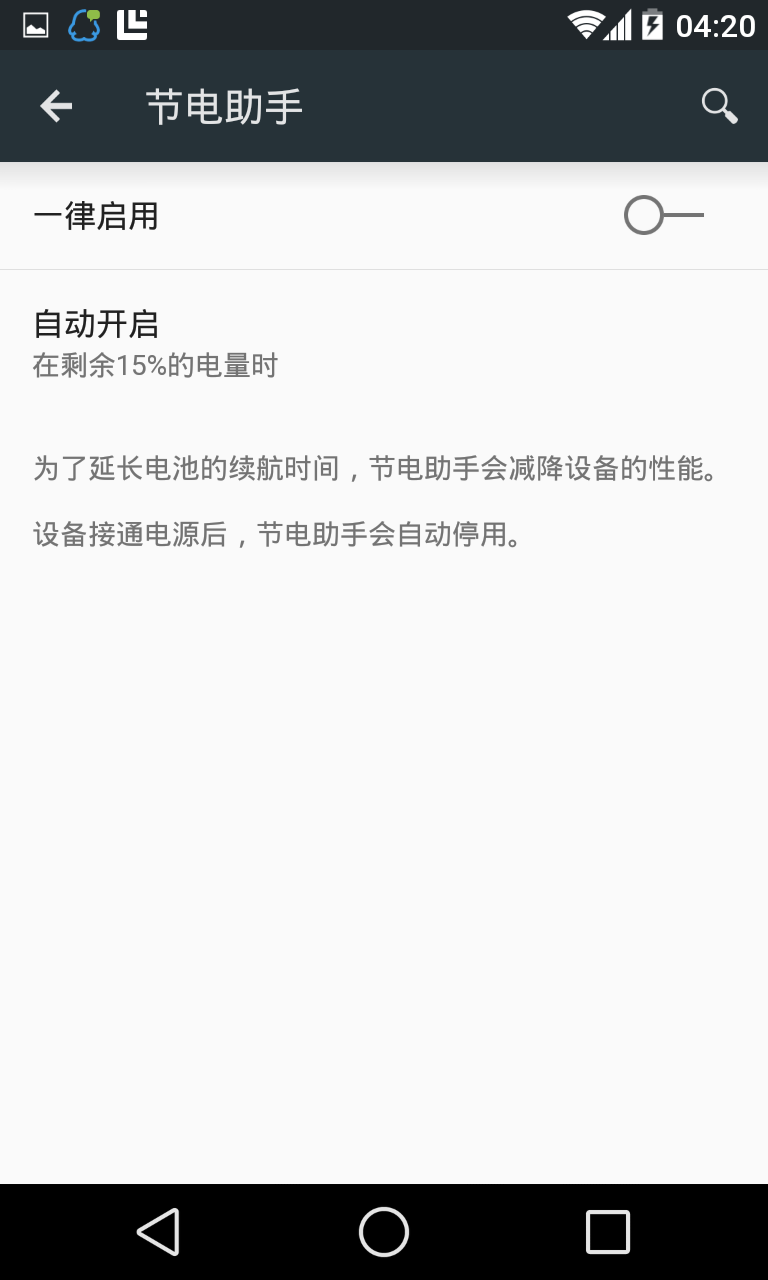Screen dimensions: 768x1280
Task: Go back from 节电助手 screen
Action: coord(56,106)
